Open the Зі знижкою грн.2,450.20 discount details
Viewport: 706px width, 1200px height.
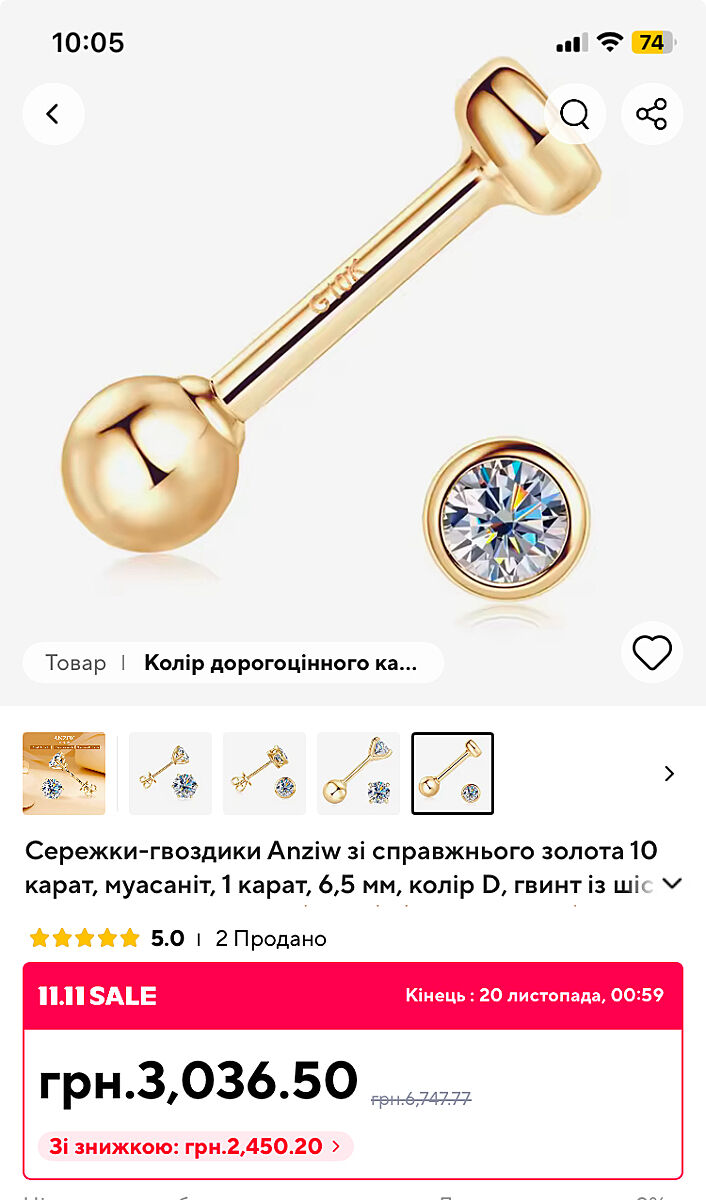point(195,1146)
